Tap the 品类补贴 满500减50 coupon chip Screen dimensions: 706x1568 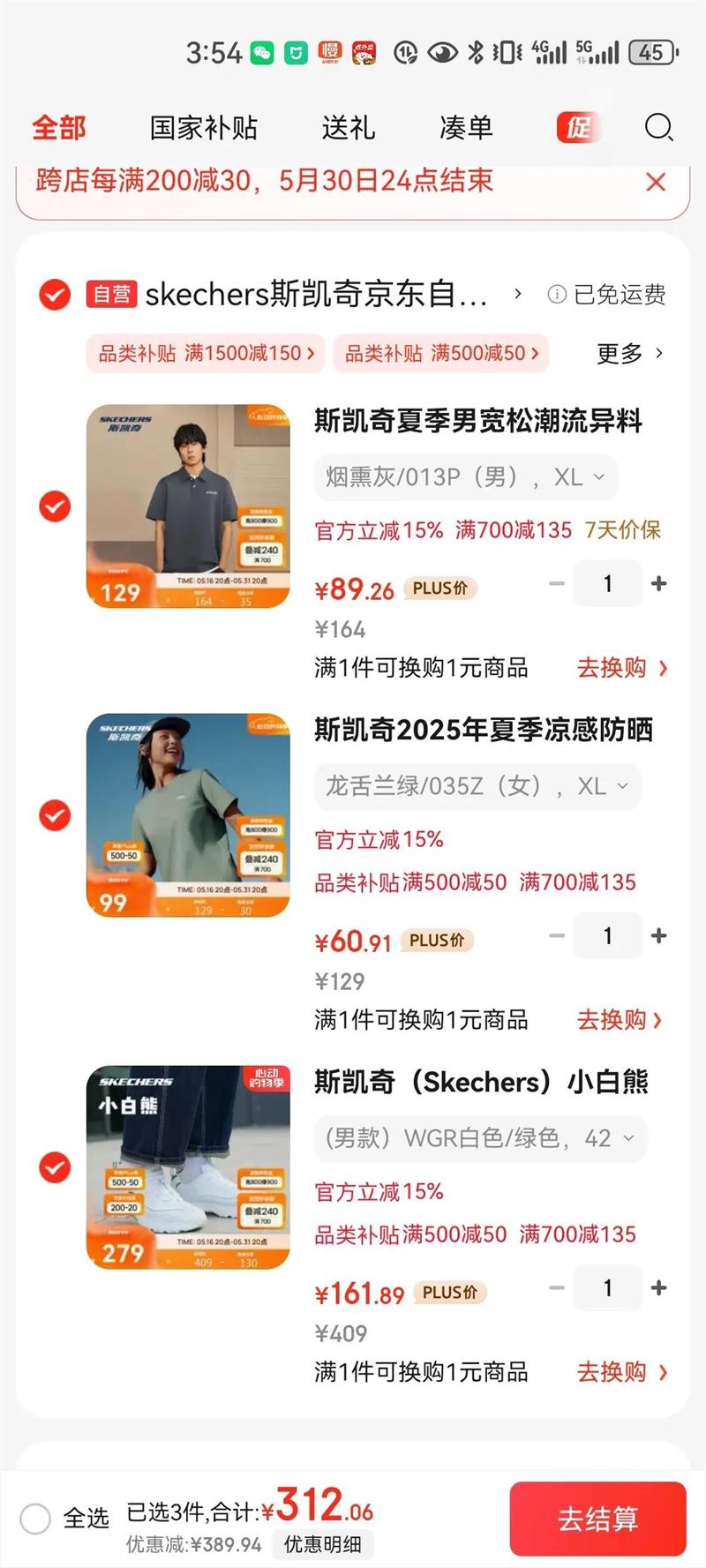click(441, 354)
